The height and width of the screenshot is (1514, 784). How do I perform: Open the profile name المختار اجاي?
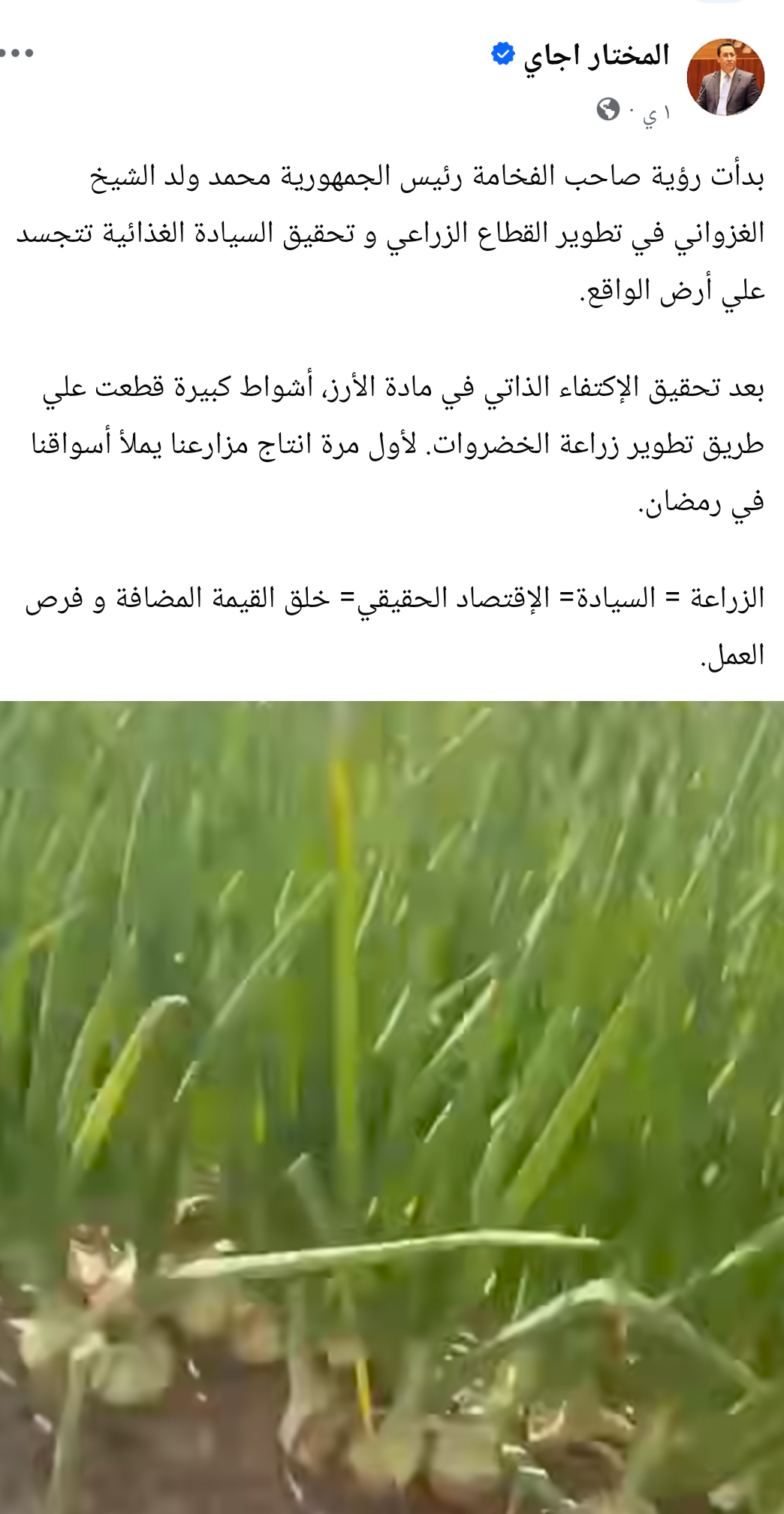click(596, 56)
